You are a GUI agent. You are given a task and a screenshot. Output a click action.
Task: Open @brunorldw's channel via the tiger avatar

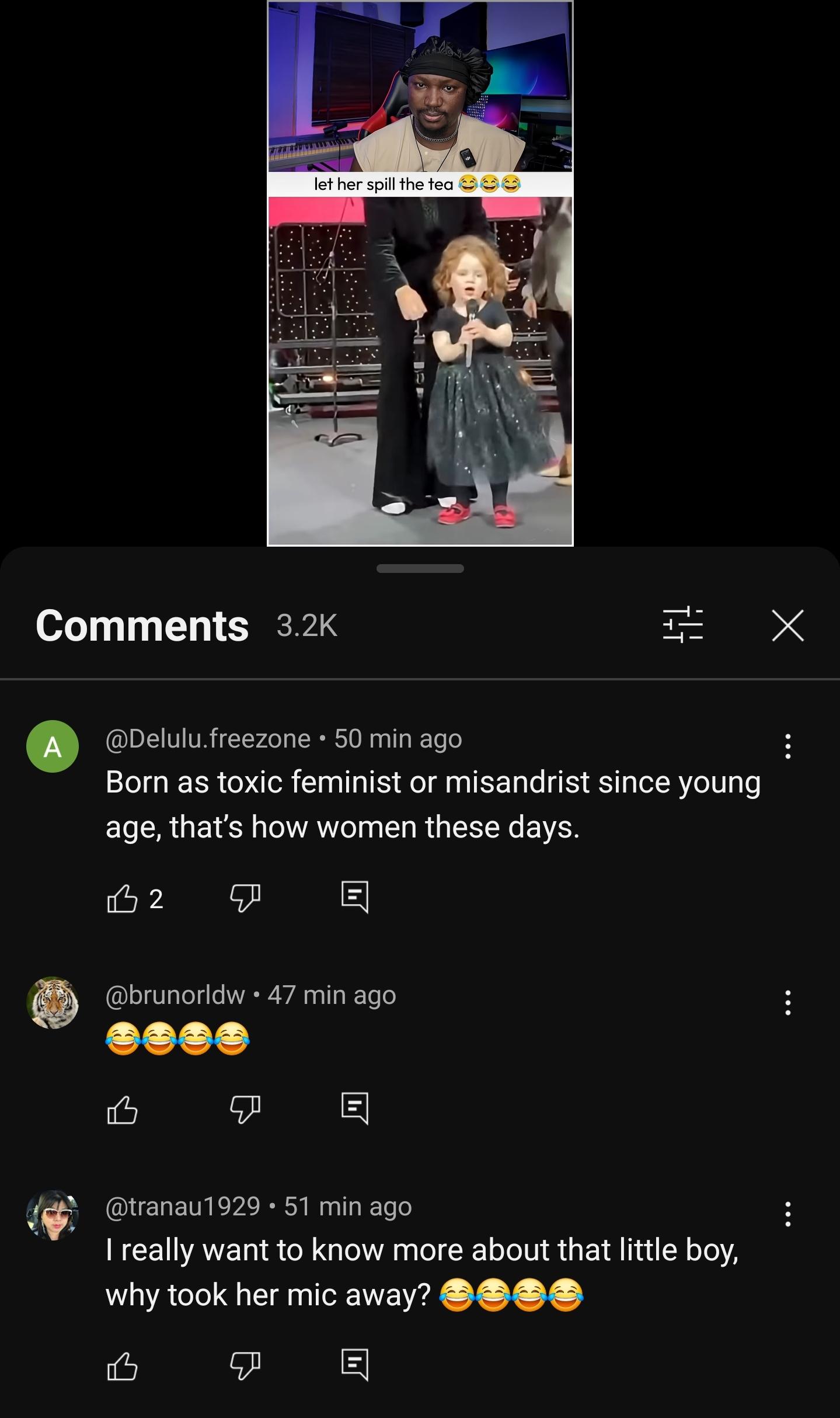pos(53,1003)
